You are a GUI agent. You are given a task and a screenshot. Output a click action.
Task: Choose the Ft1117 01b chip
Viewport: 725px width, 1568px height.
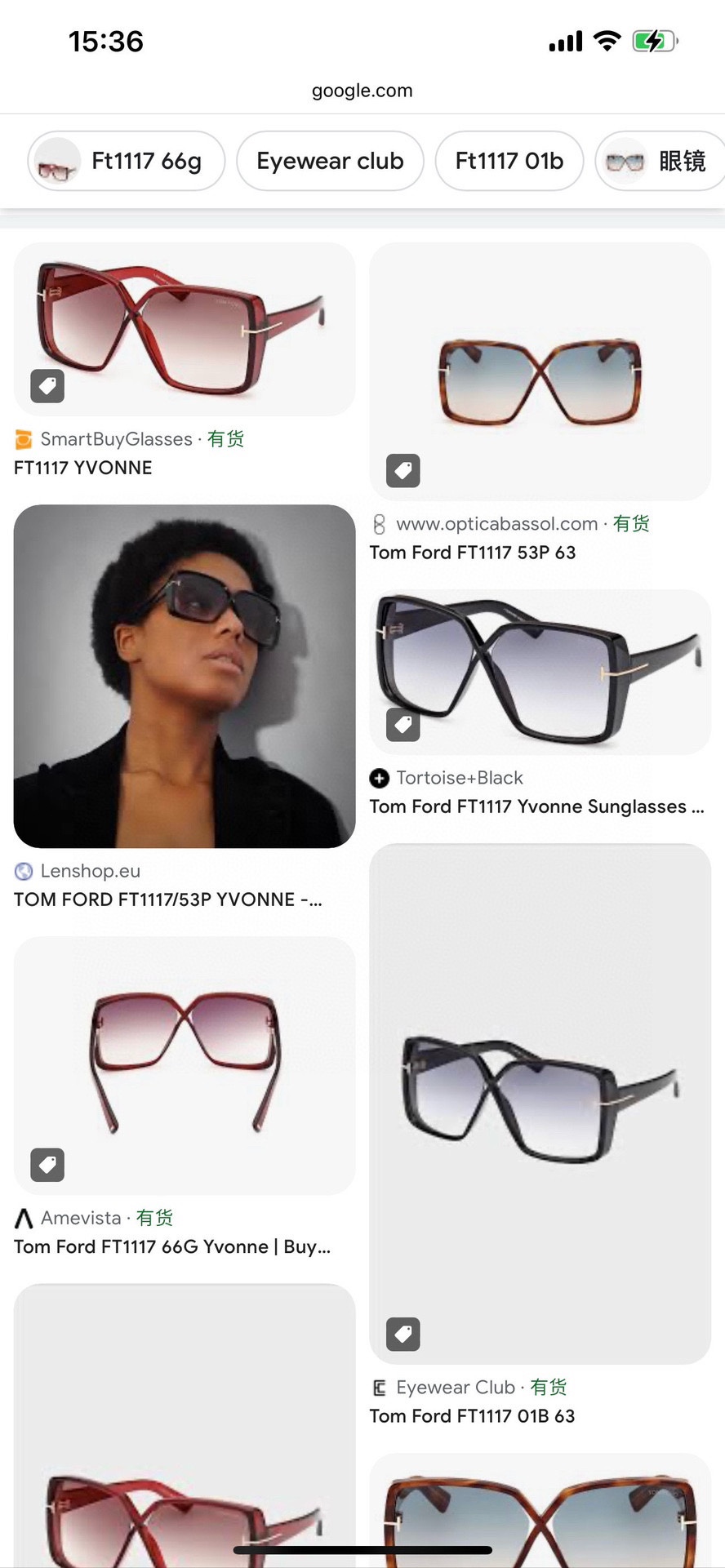click(509, 161)
